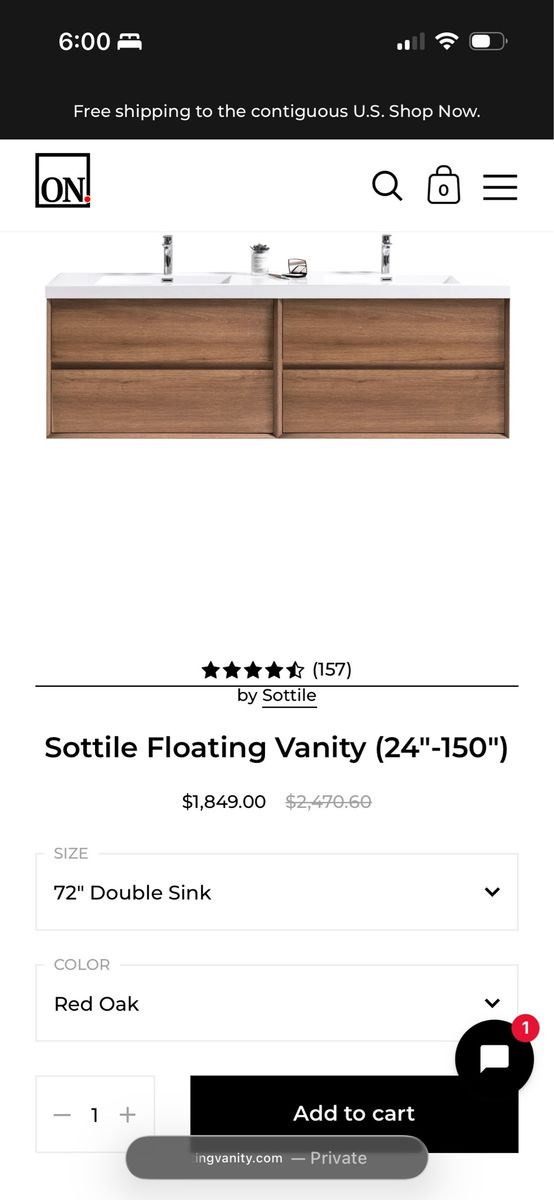Open the Sottile brand link
Screen dimensions: 554x1200
coord(289,696)
